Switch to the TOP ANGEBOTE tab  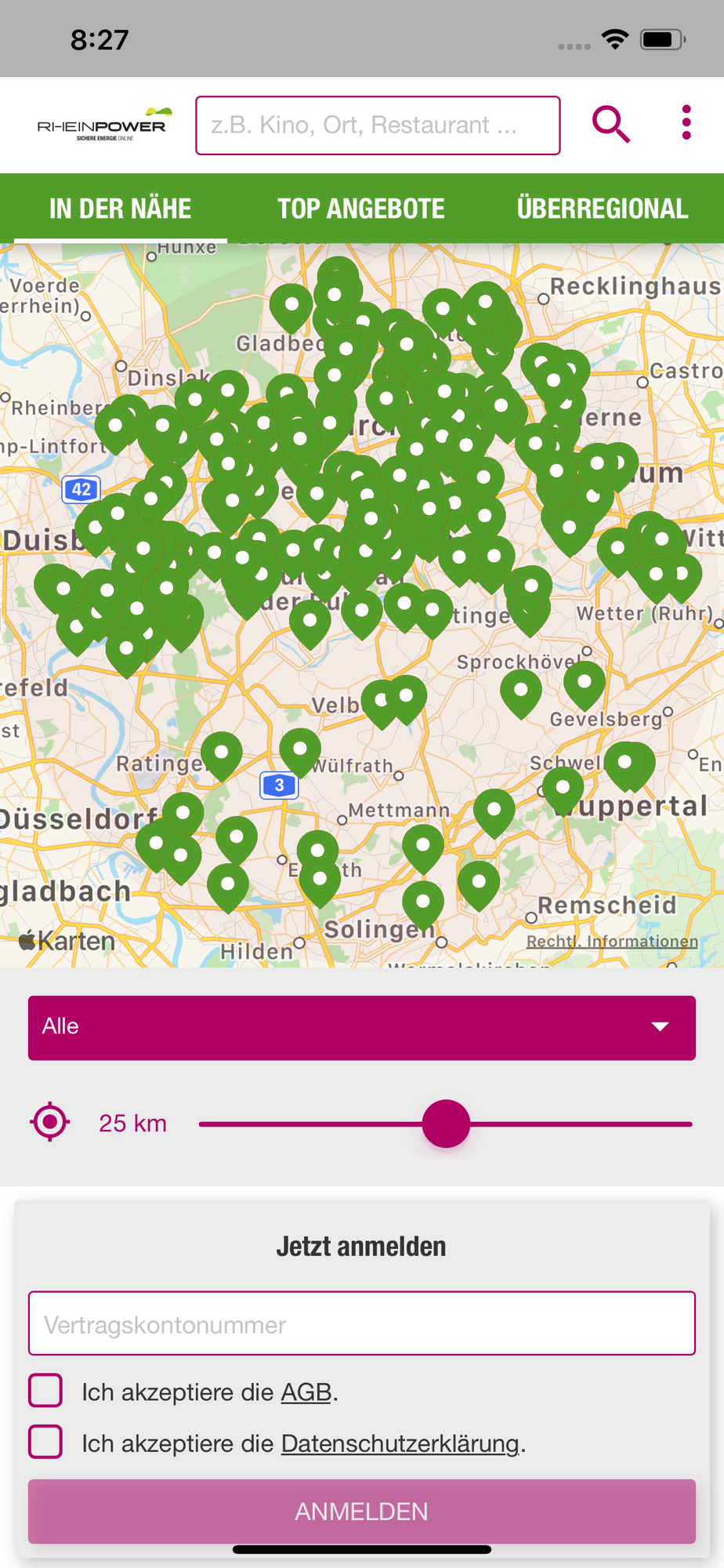(x=361, y=209)
